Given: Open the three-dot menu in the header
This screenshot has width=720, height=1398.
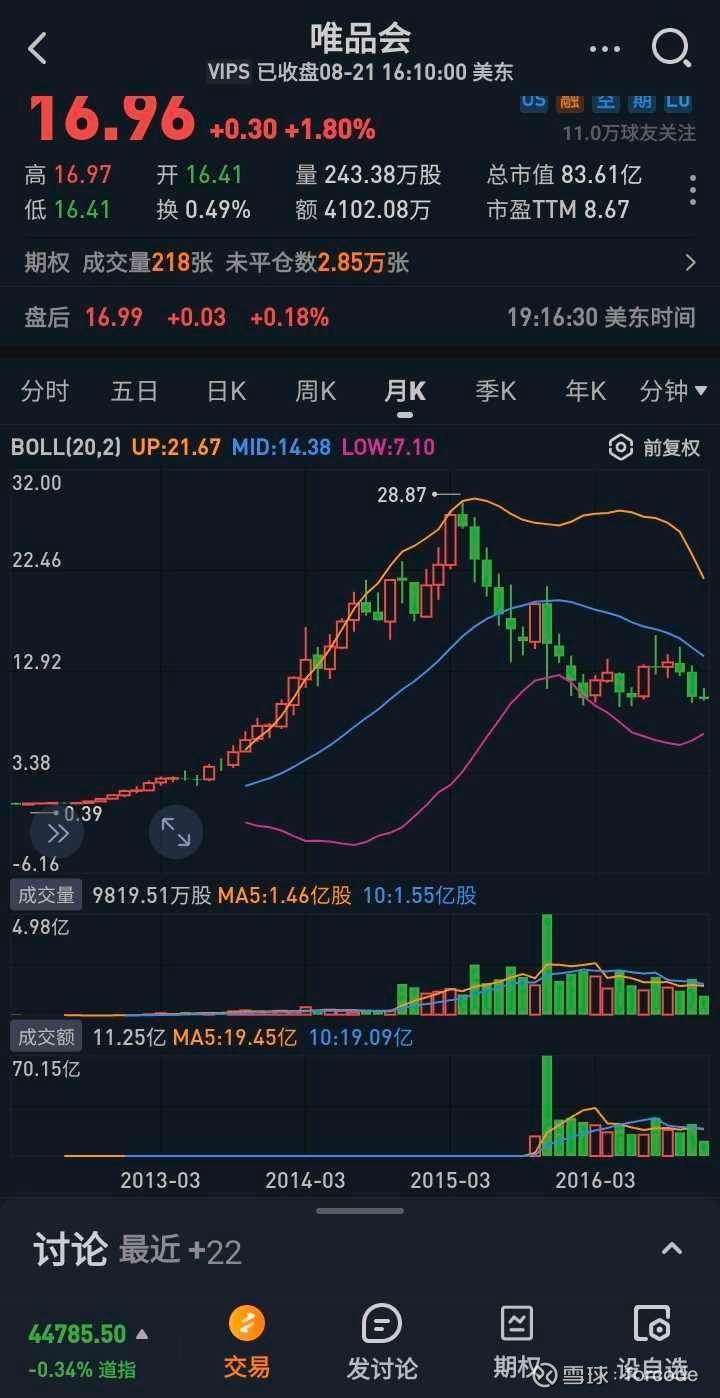Looking at the screenshot, I should [605, 48].
